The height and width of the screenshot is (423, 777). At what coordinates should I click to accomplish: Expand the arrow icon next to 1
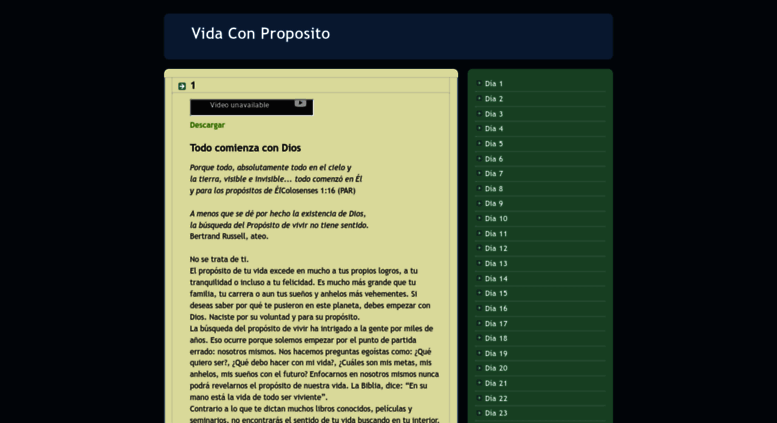point(182,86)
